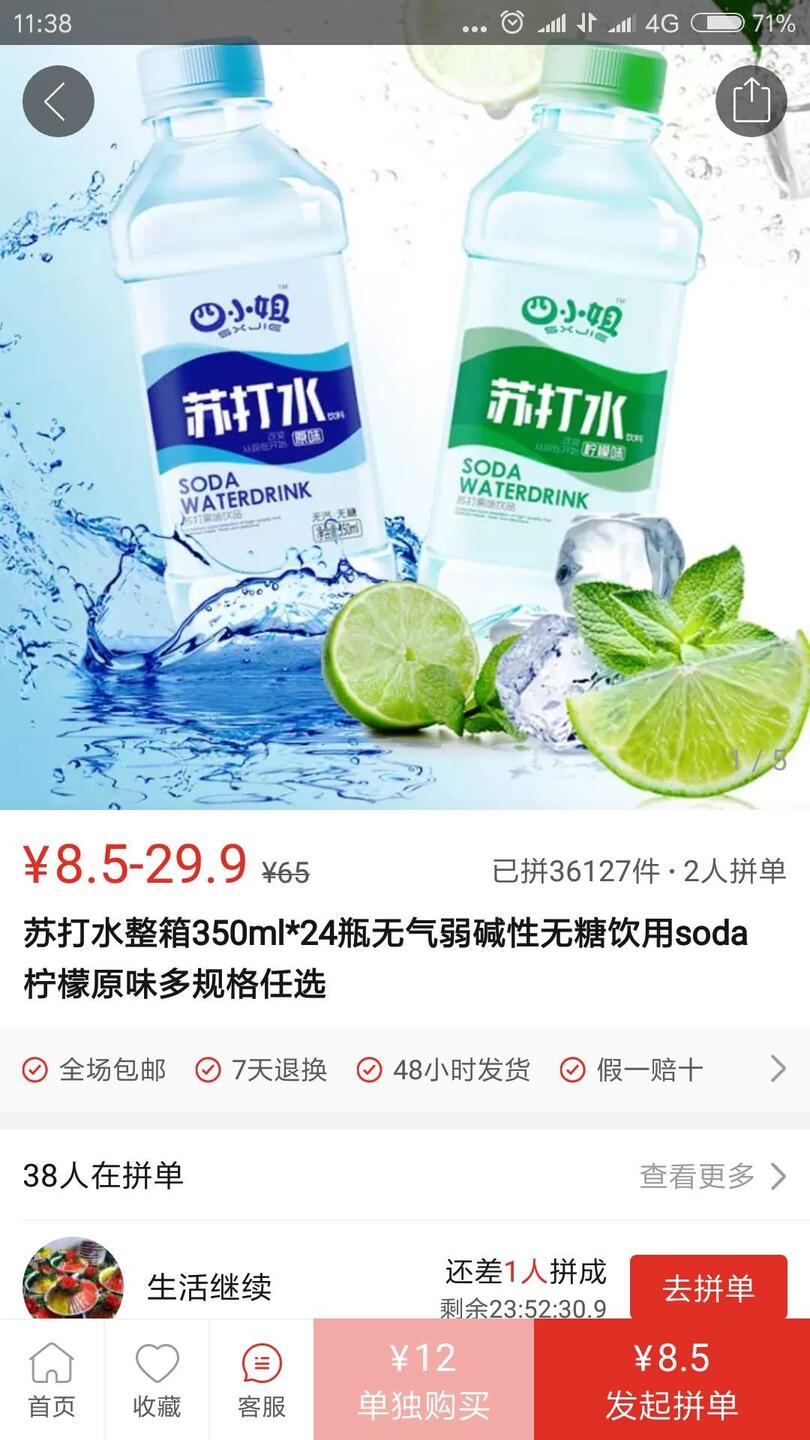Tap ¥8.5 发起拼单 to start group buy

pos(671,1378)
